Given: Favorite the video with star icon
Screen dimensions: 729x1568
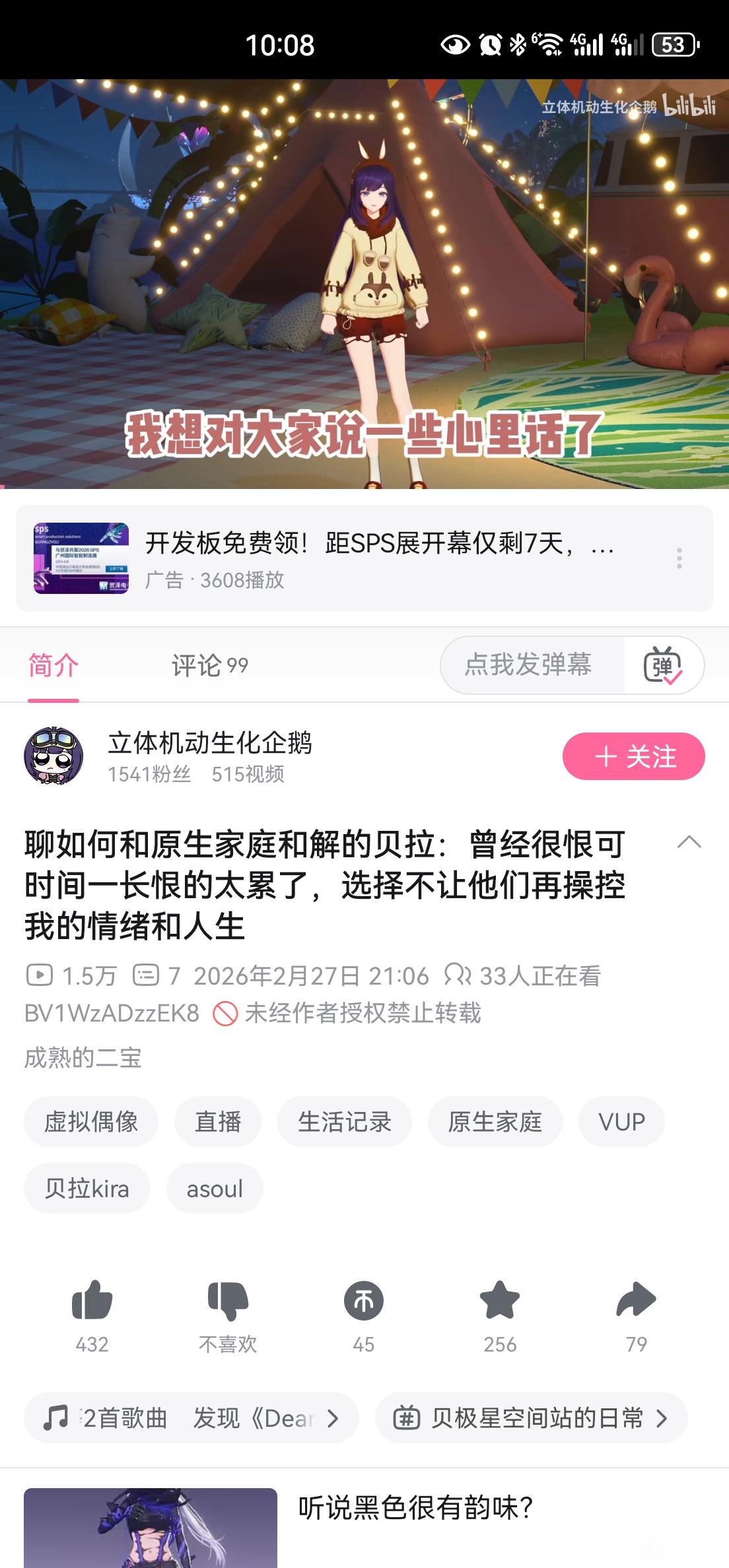Looking at the screenshot, I should tap(500, 1300).
